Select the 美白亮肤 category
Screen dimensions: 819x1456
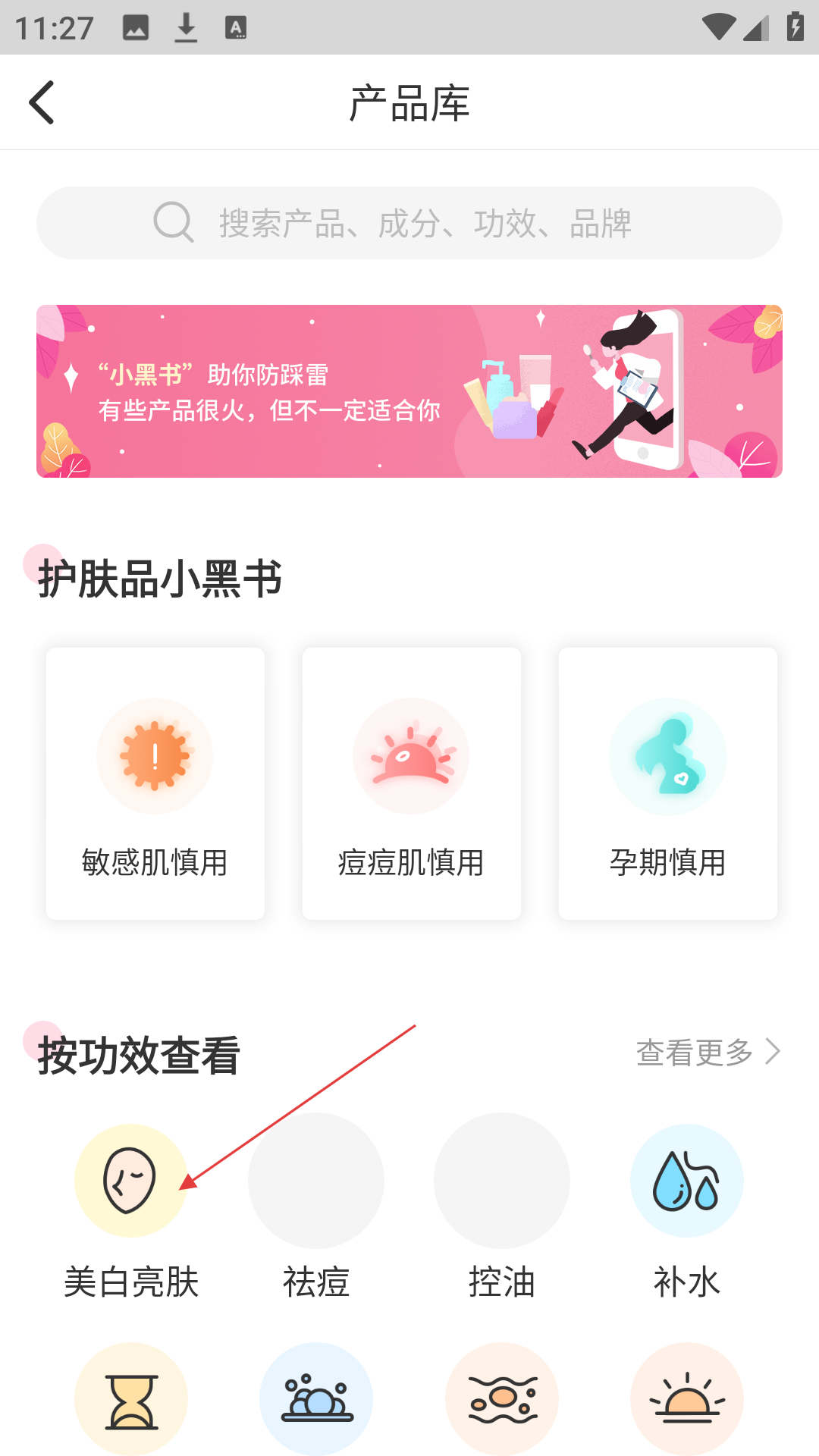point(131,1181)
